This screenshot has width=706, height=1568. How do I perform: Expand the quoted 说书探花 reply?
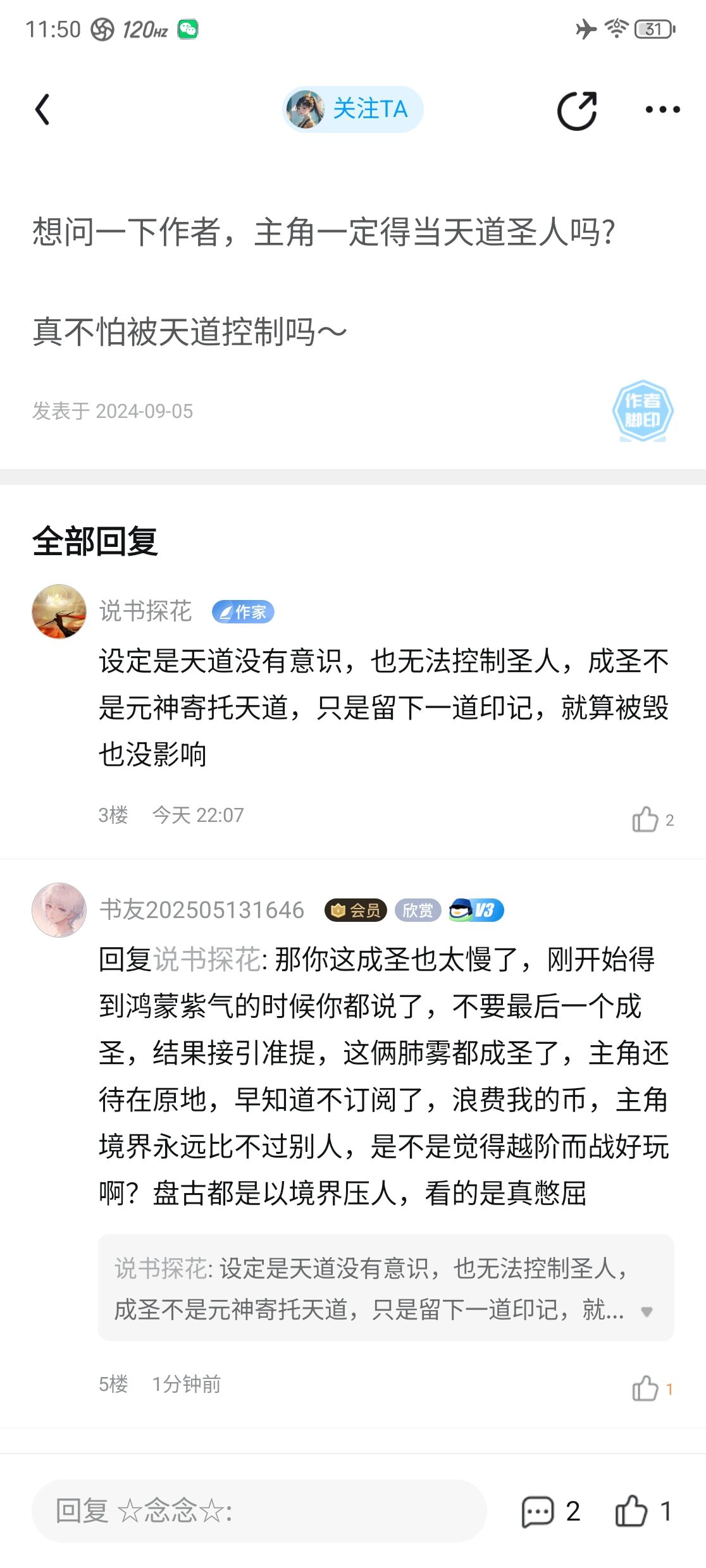(646, 1312)
